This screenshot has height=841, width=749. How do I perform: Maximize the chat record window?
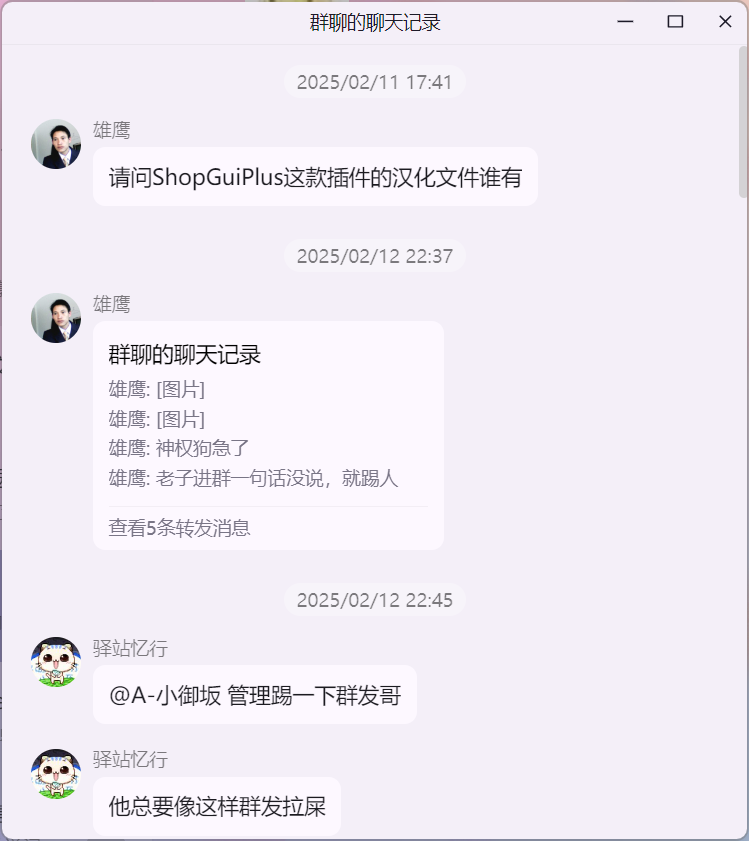[675, 22]
